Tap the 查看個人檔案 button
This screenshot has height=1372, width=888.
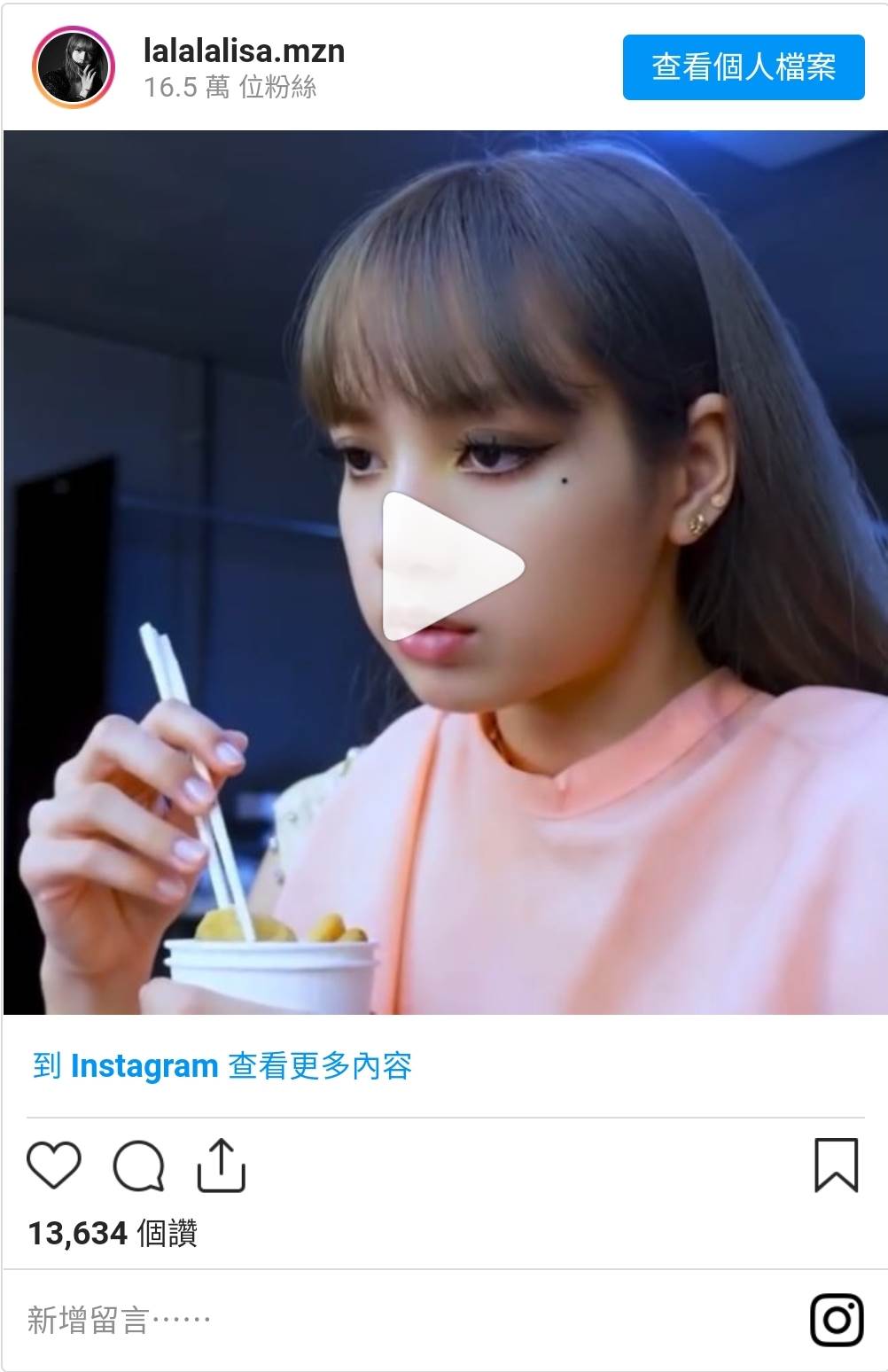pyautogui.click(x=743, y=67)
